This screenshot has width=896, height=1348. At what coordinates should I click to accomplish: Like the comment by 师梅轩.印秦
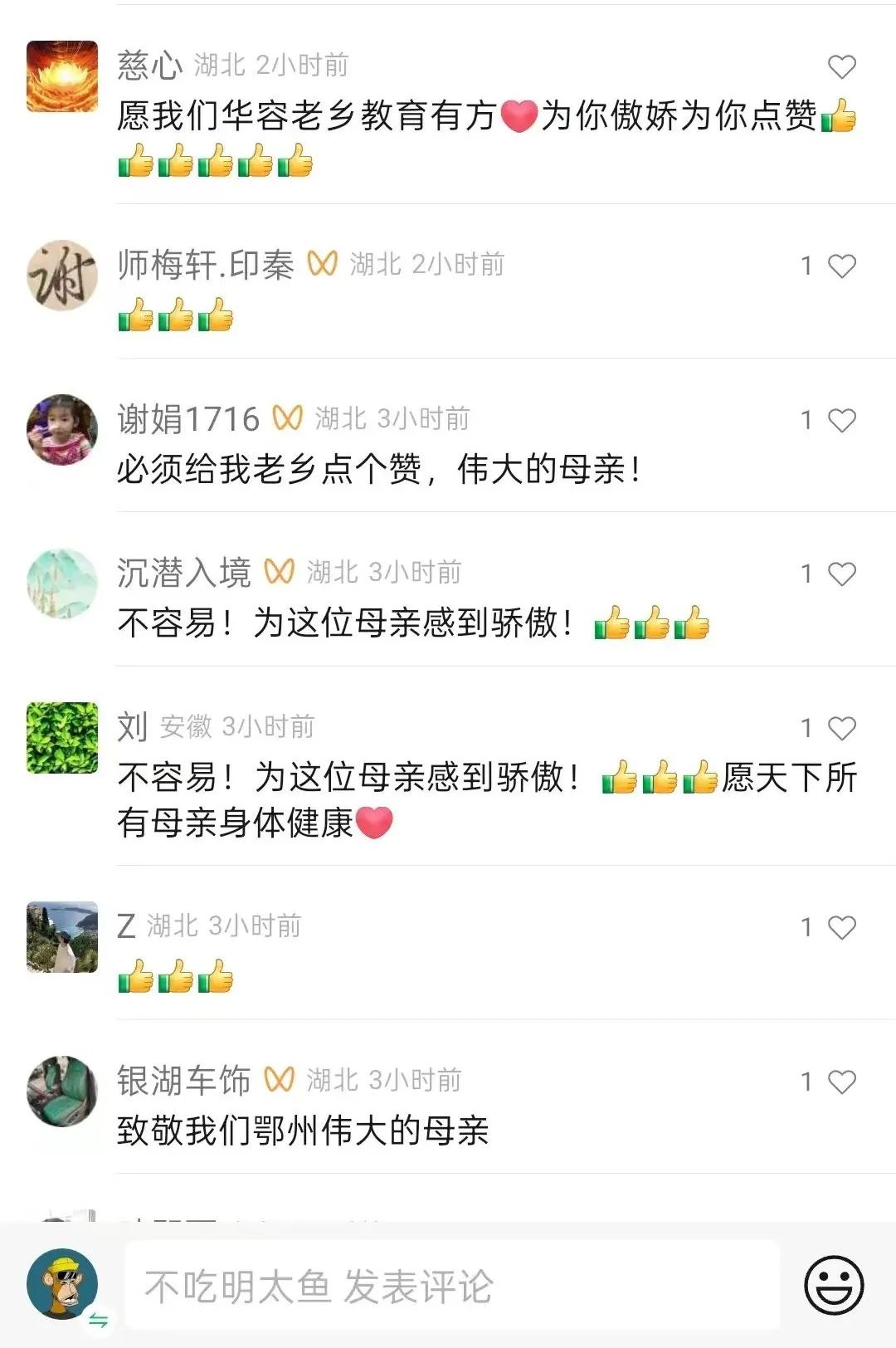point(841,266)
